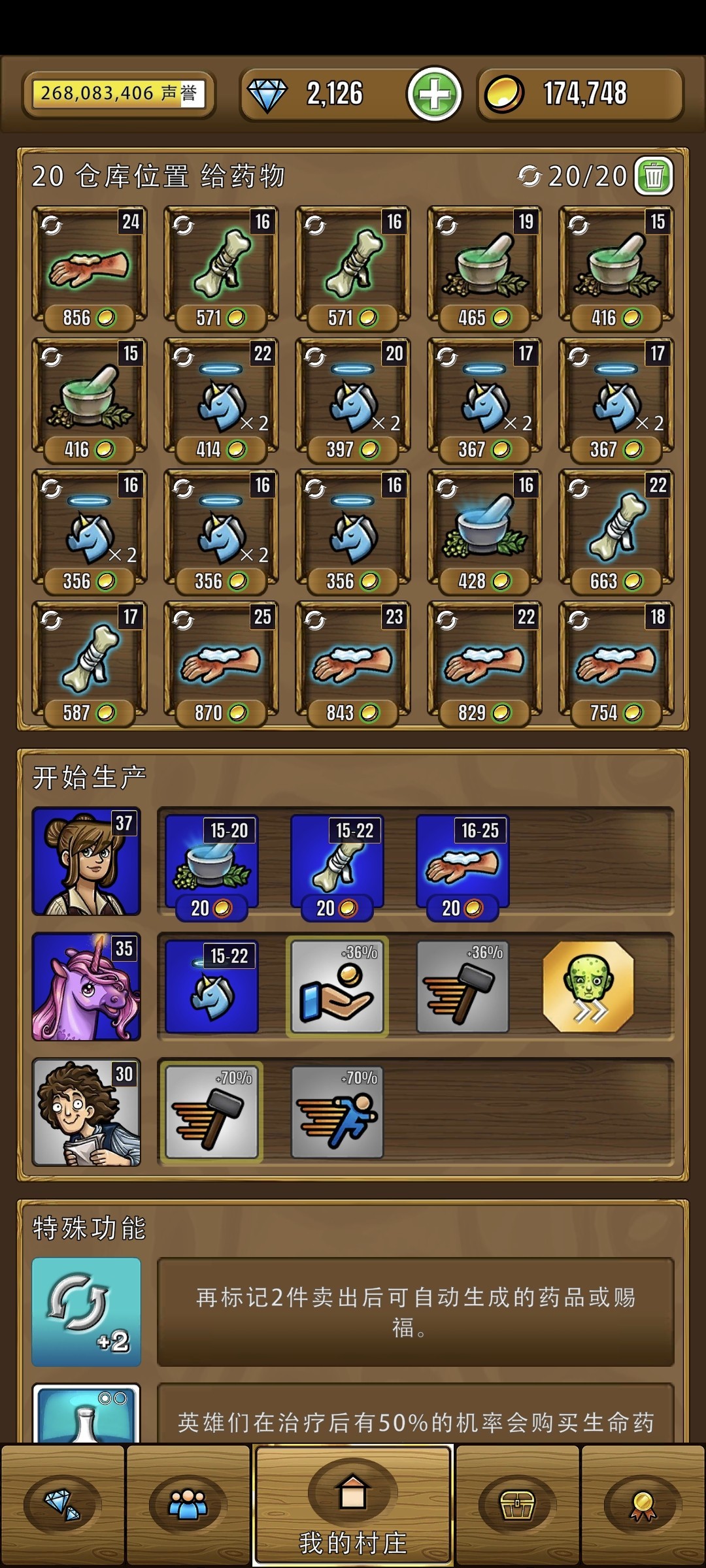Screen dimensions: 706x1568
Task: Select the blue mortar item priced 428
Action: 484,529
